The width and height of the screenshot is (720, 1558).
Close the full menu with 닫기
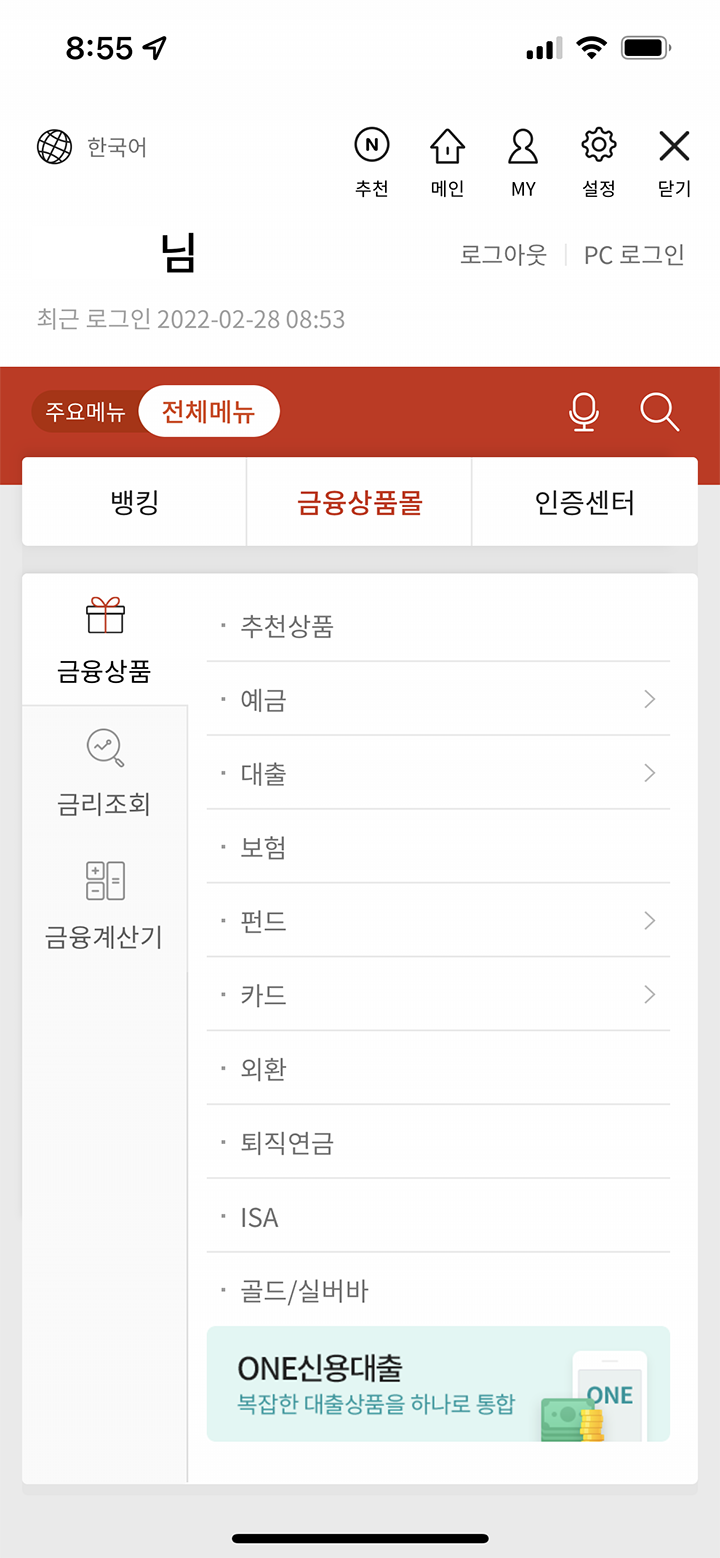(674, 162)
